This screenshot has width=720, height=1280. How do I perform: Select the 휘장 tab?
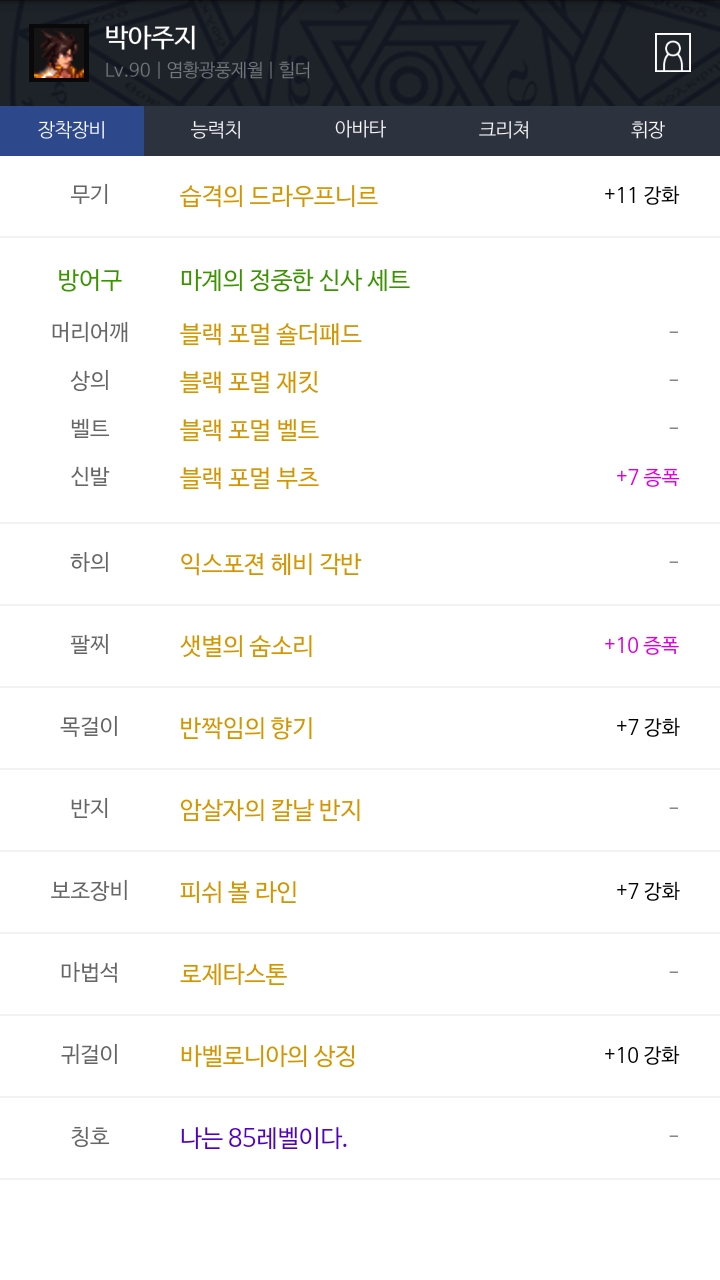[x=648, y=131]
